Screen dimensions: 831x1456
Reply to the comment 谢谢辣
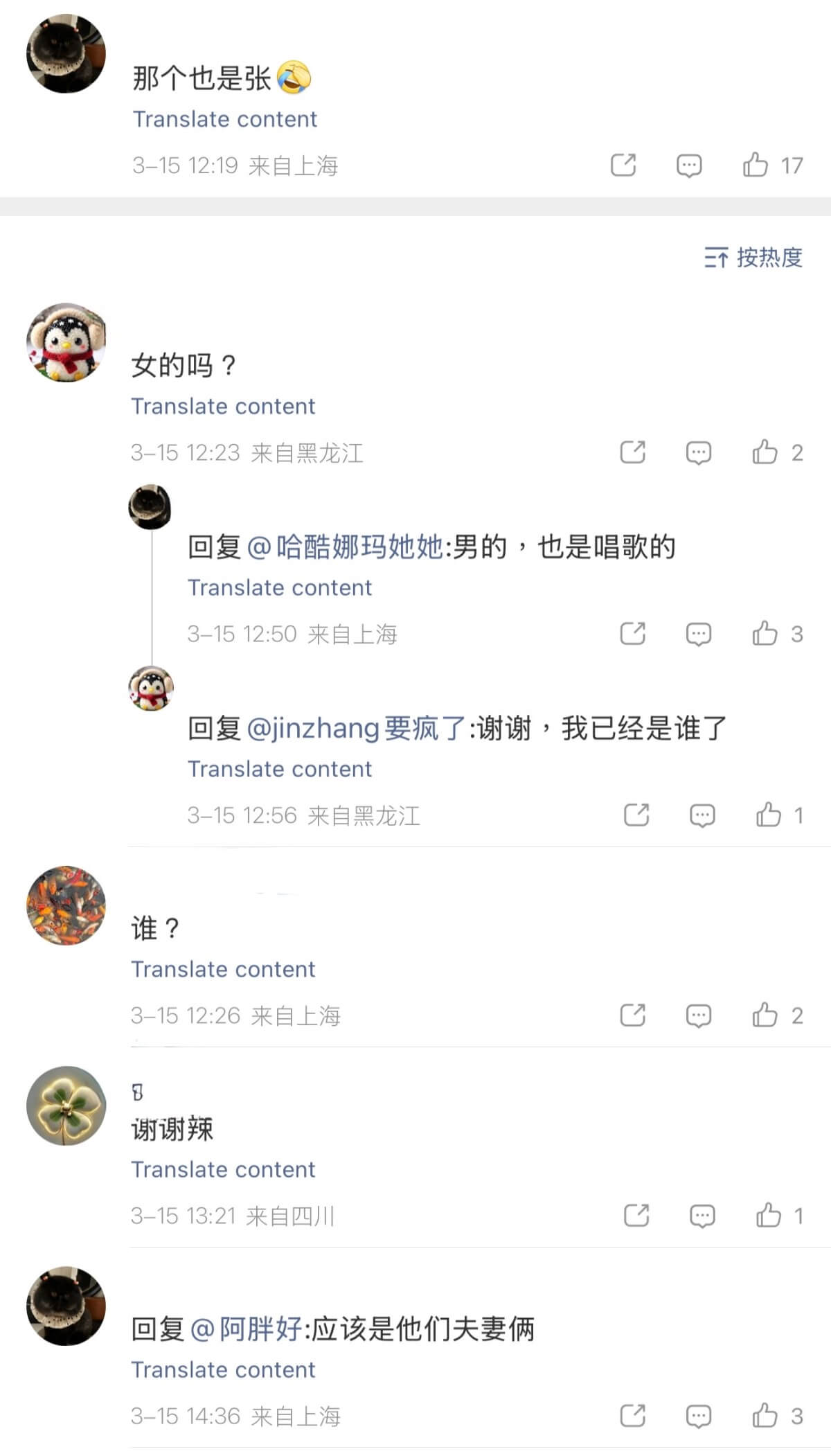[702, 1216]
